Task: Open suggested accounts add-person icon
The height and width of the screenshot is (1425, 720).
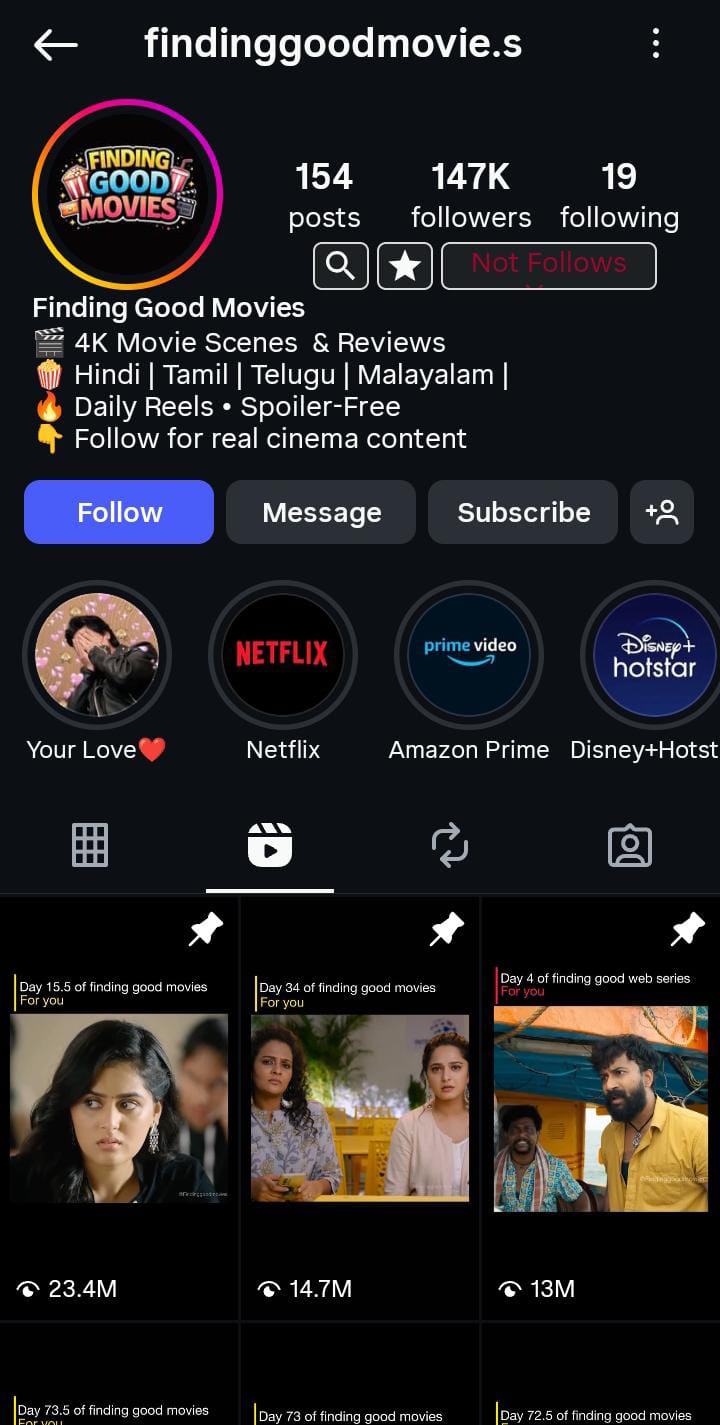Action: tap(662, 512)
